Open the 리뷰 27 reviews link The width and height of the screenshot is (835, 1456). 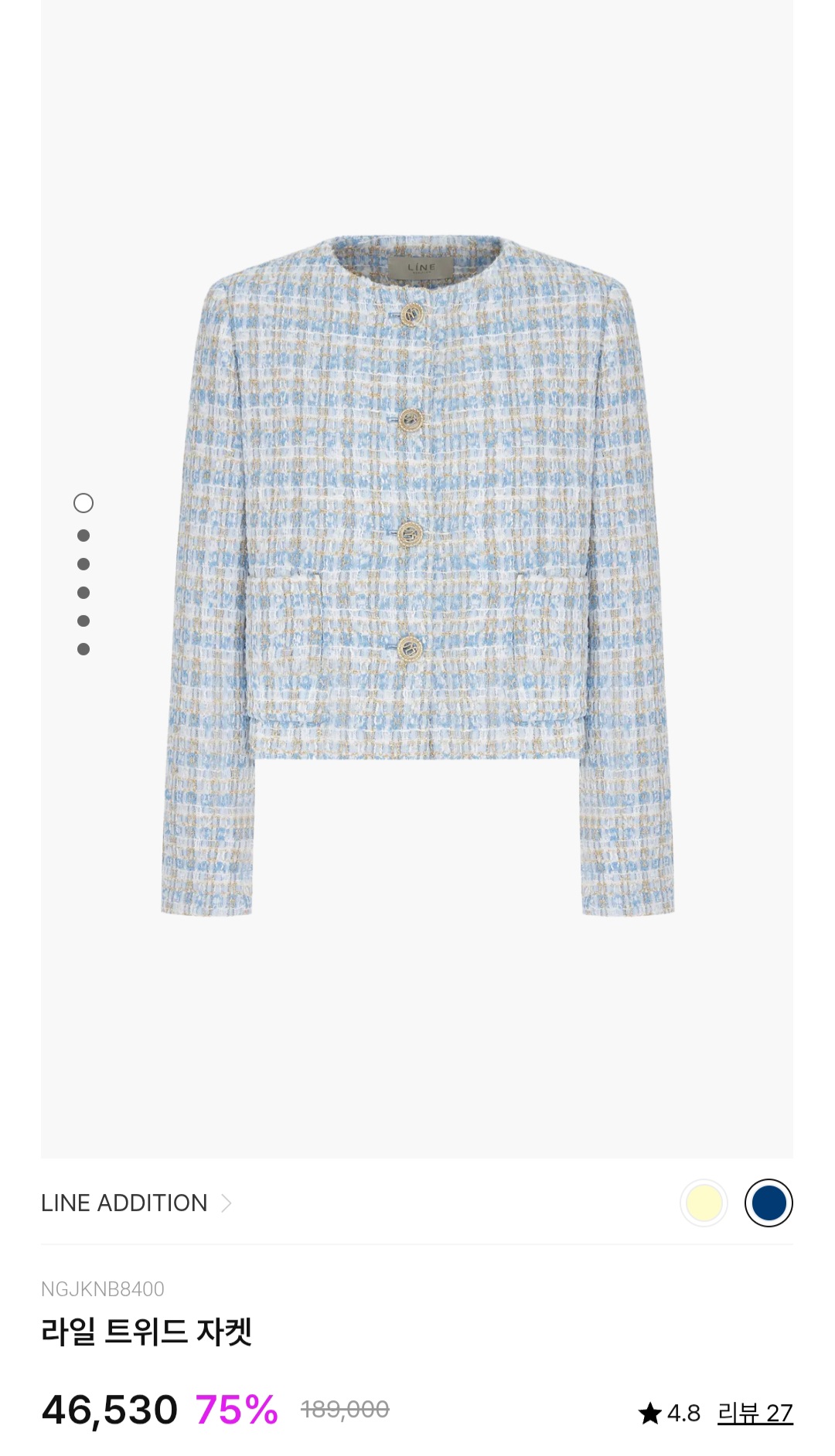755,1413
